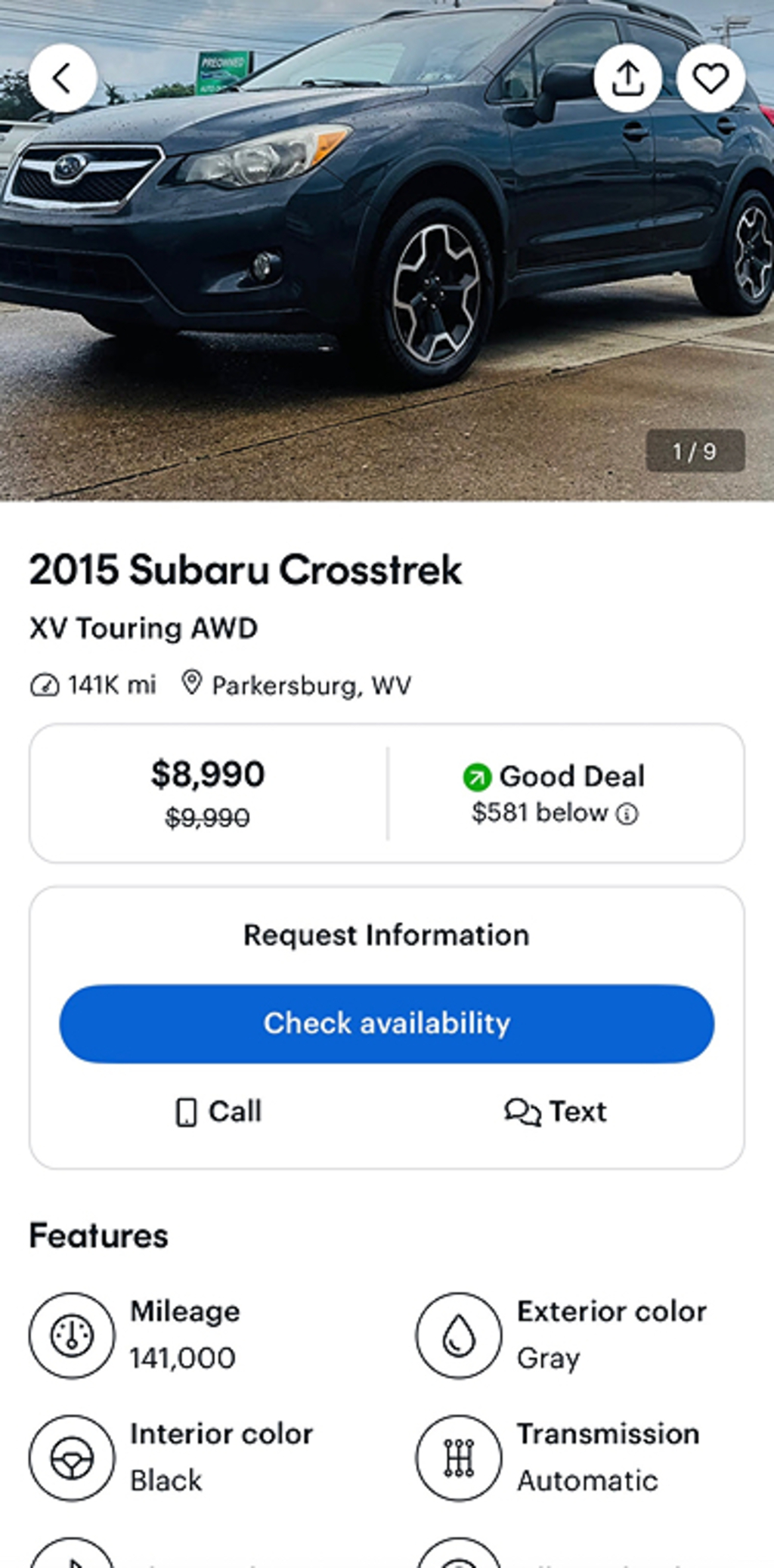Tap Check availability button
The width and height of the screenshot is (774, 1568).
point(386,1023)
